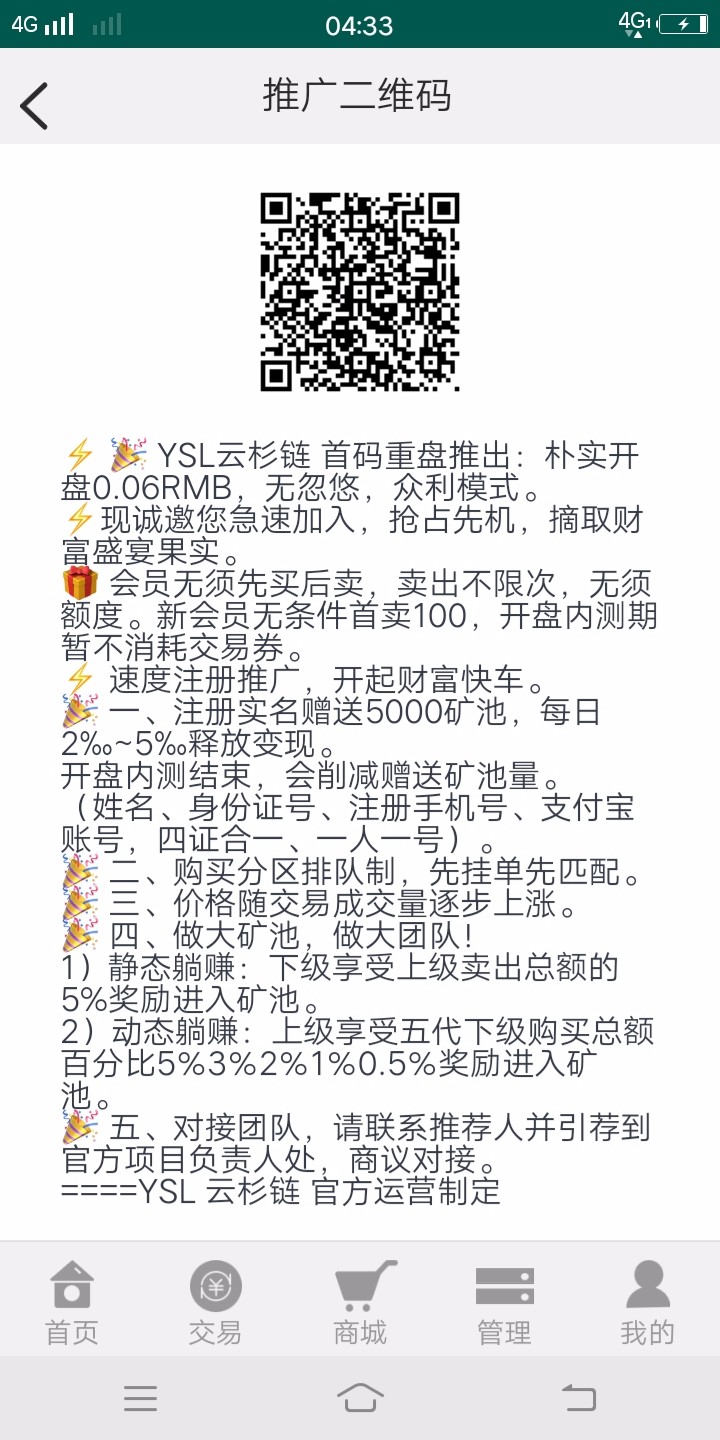Switch to the 我的 tab

647,1302
